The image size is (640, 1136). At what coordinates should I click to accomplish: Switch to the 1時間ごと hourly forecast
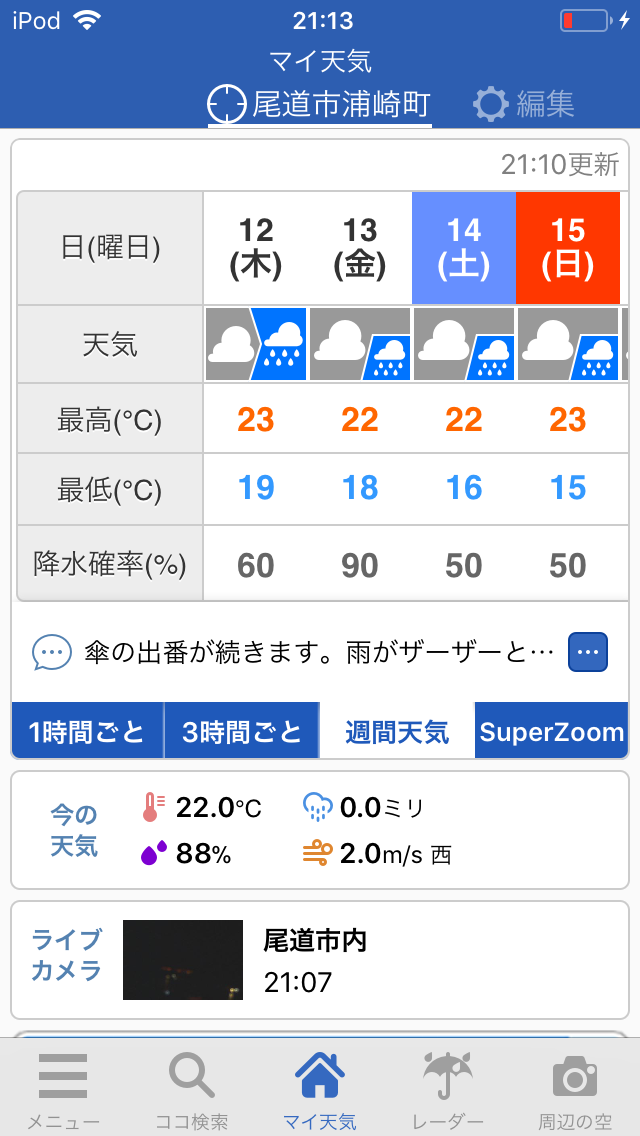click(88, 730)
